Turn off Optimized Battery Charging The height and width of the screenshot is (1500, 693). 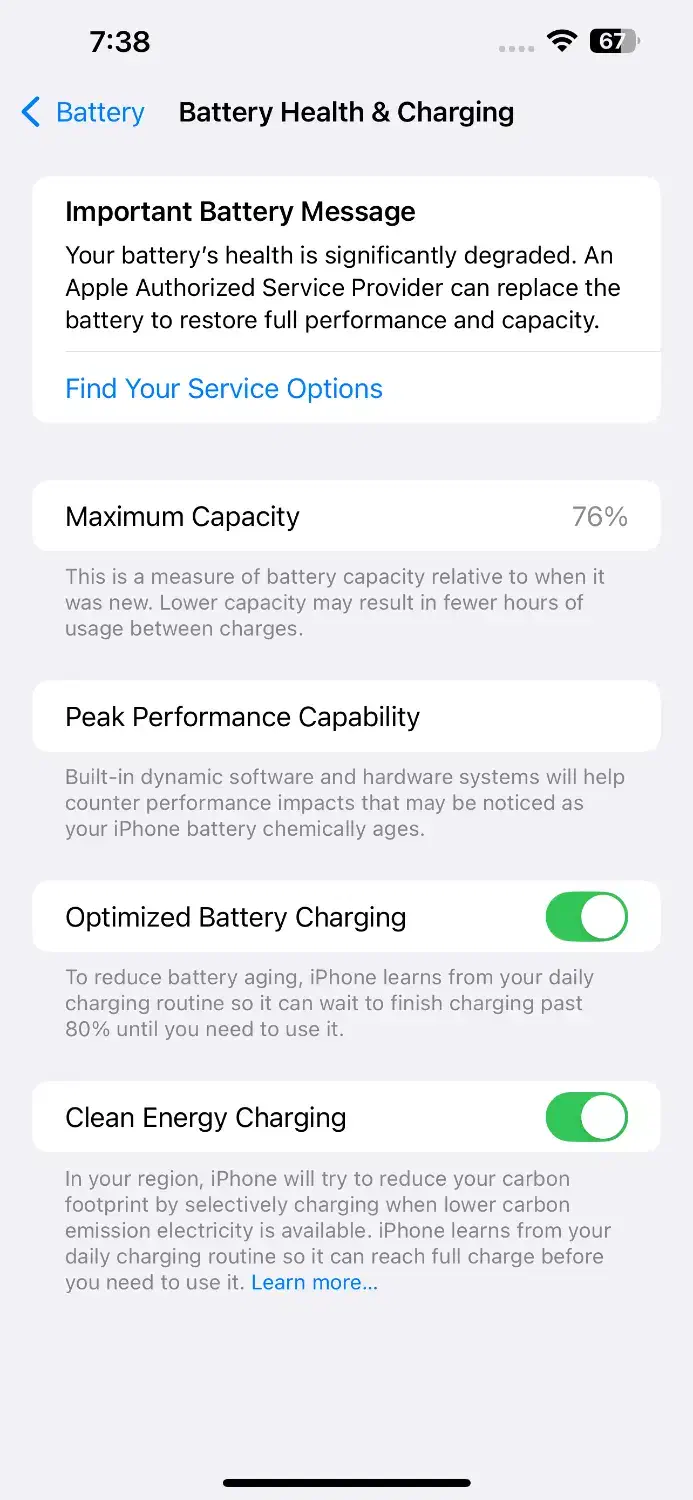(586, 917)
